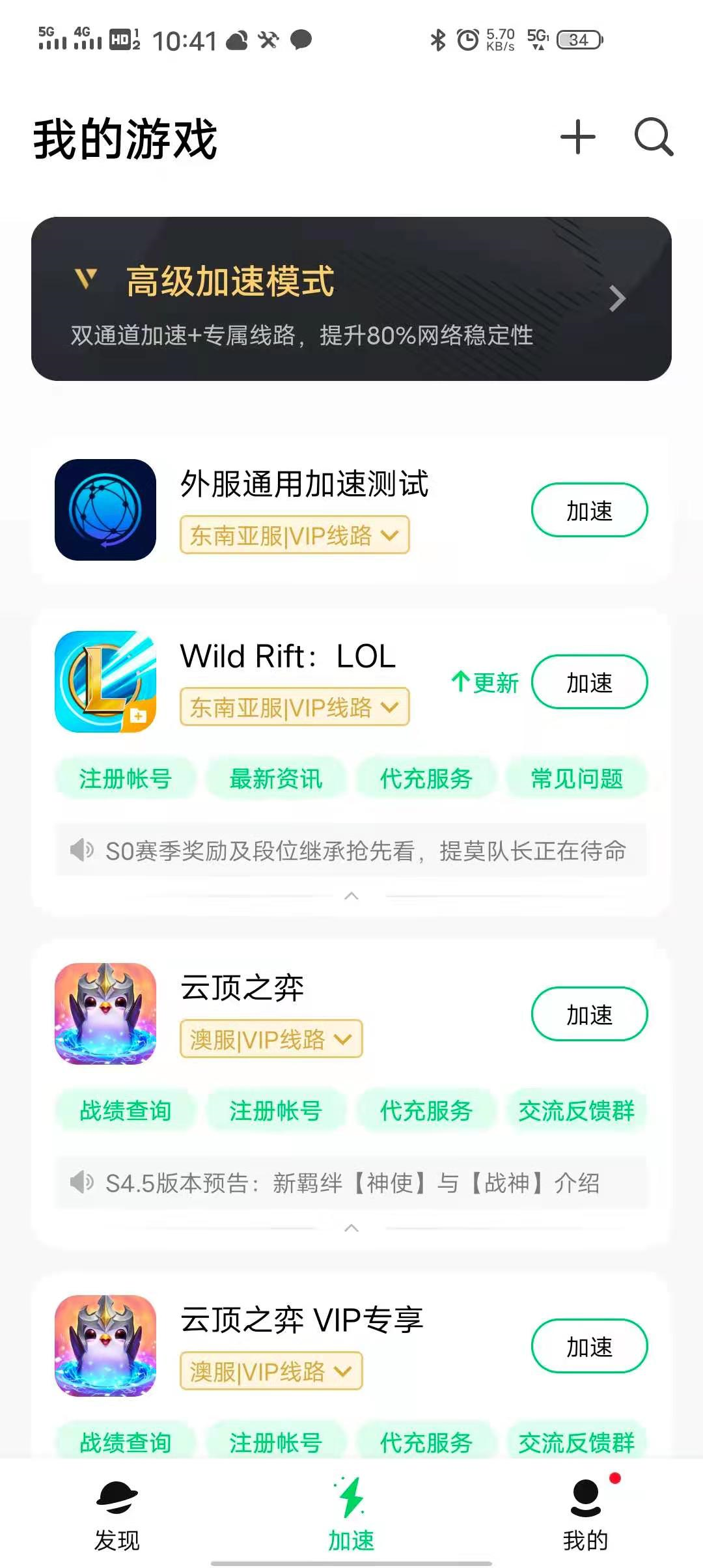Select the 常见问题 chip
The height and width of the screenshot is (1568, 703).
click(x=577, y=779)
